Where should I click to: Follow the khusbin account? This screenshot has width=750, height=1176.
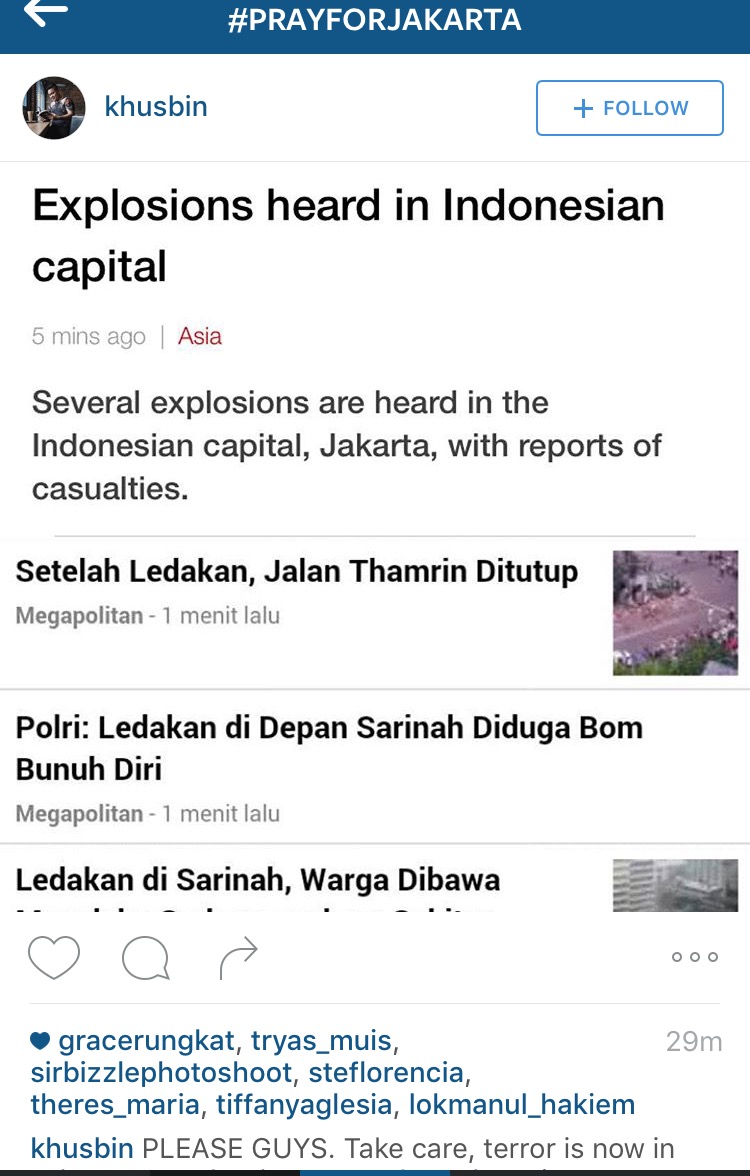[x=629, y=108]
